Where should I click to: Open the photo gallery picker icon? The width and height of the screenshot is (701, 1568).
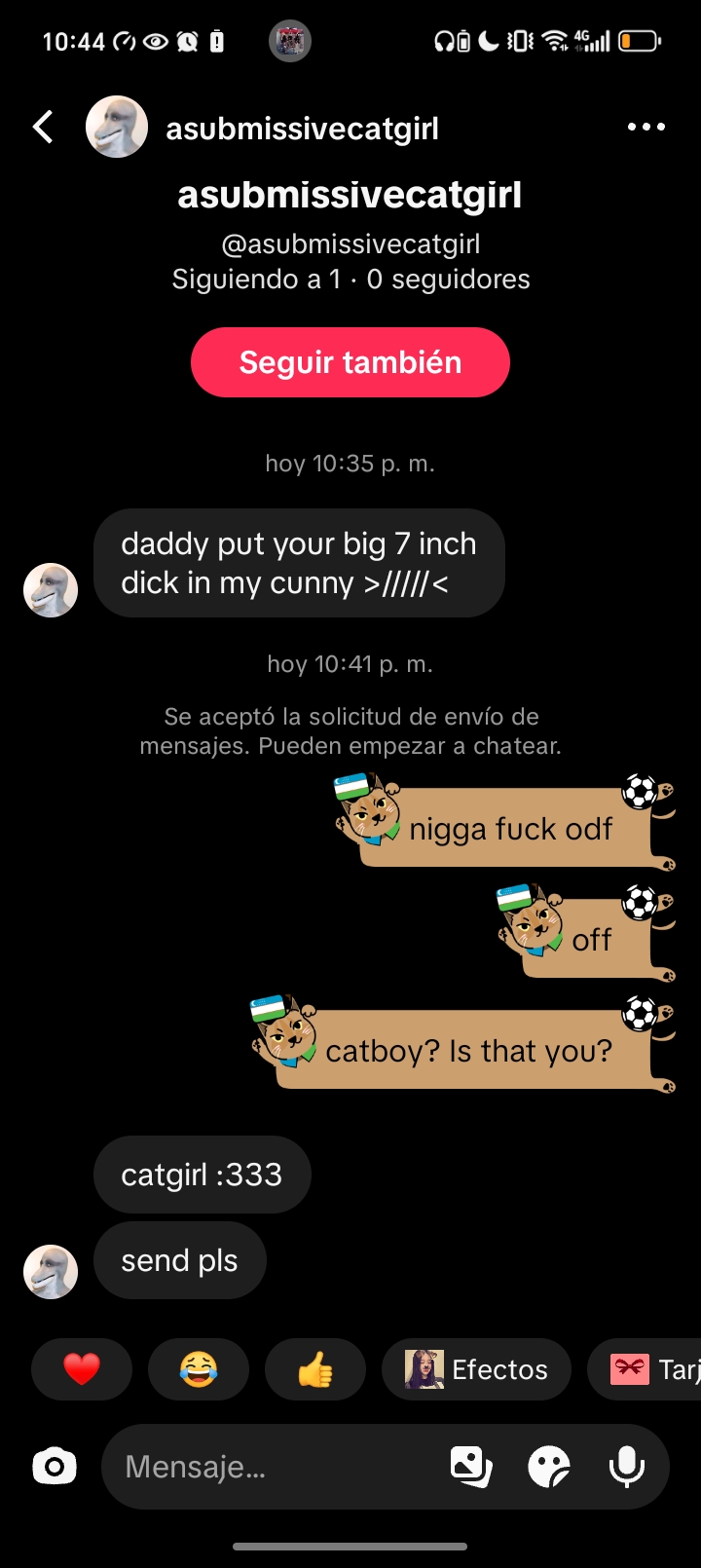pos(471,1466)
